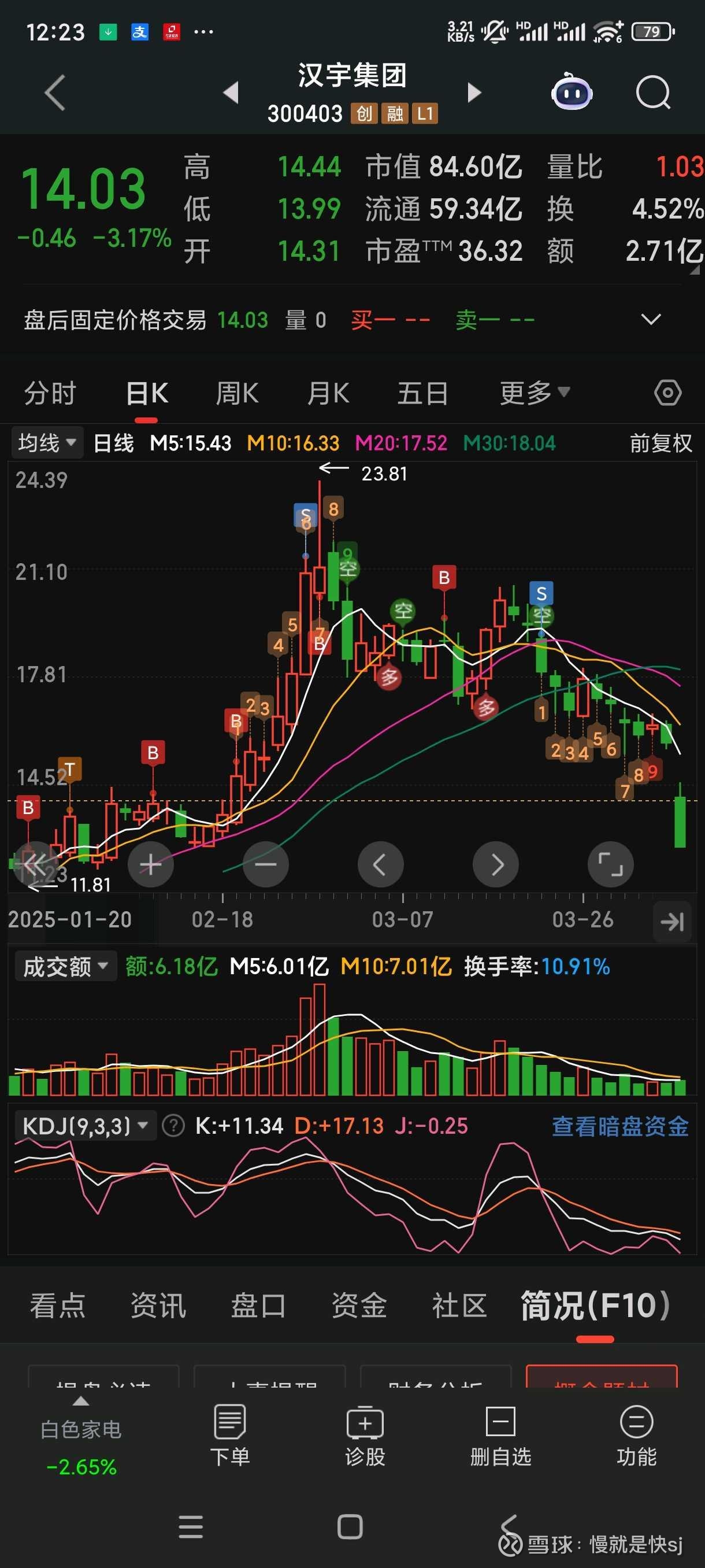Image resolution: width=705 pixels, height=1568 pixels.
Task: Zoom out the K-line chart with minus
Action: [265, 864]
